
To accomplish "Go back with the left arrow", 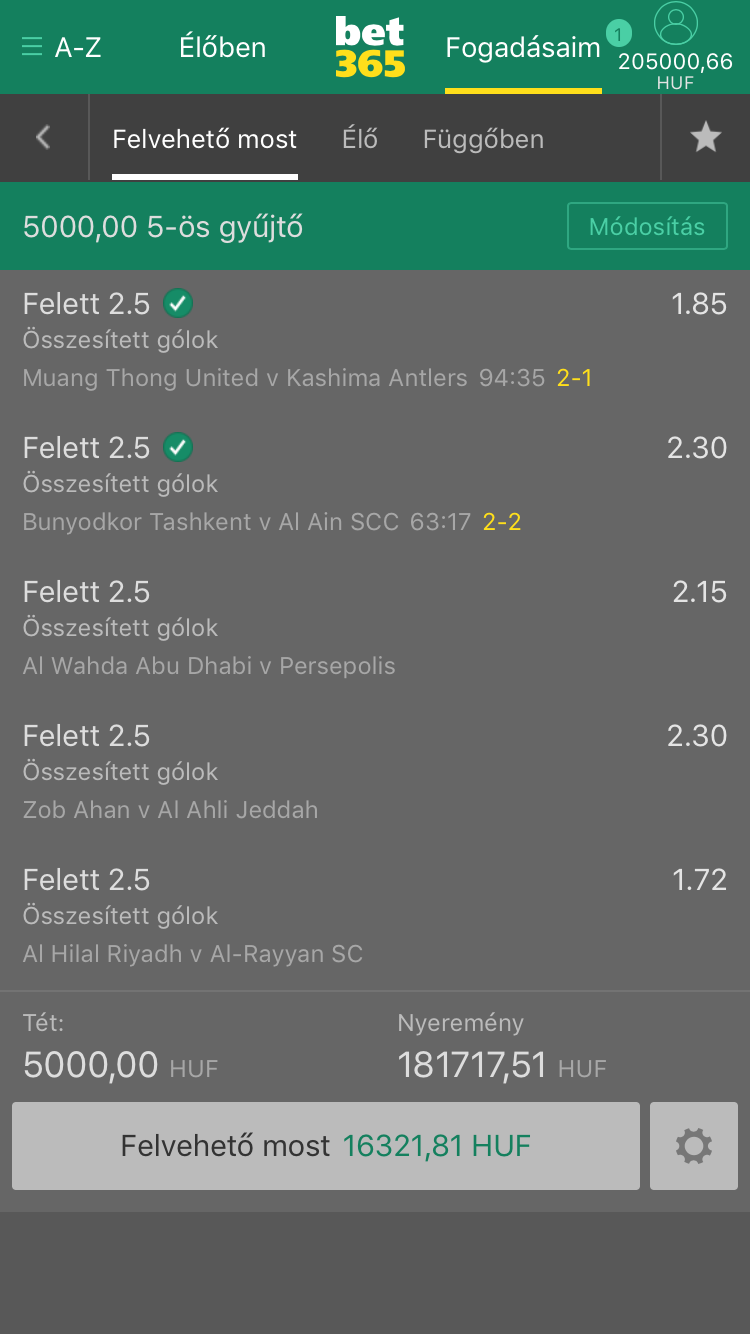I will click(x=43, y=138).
